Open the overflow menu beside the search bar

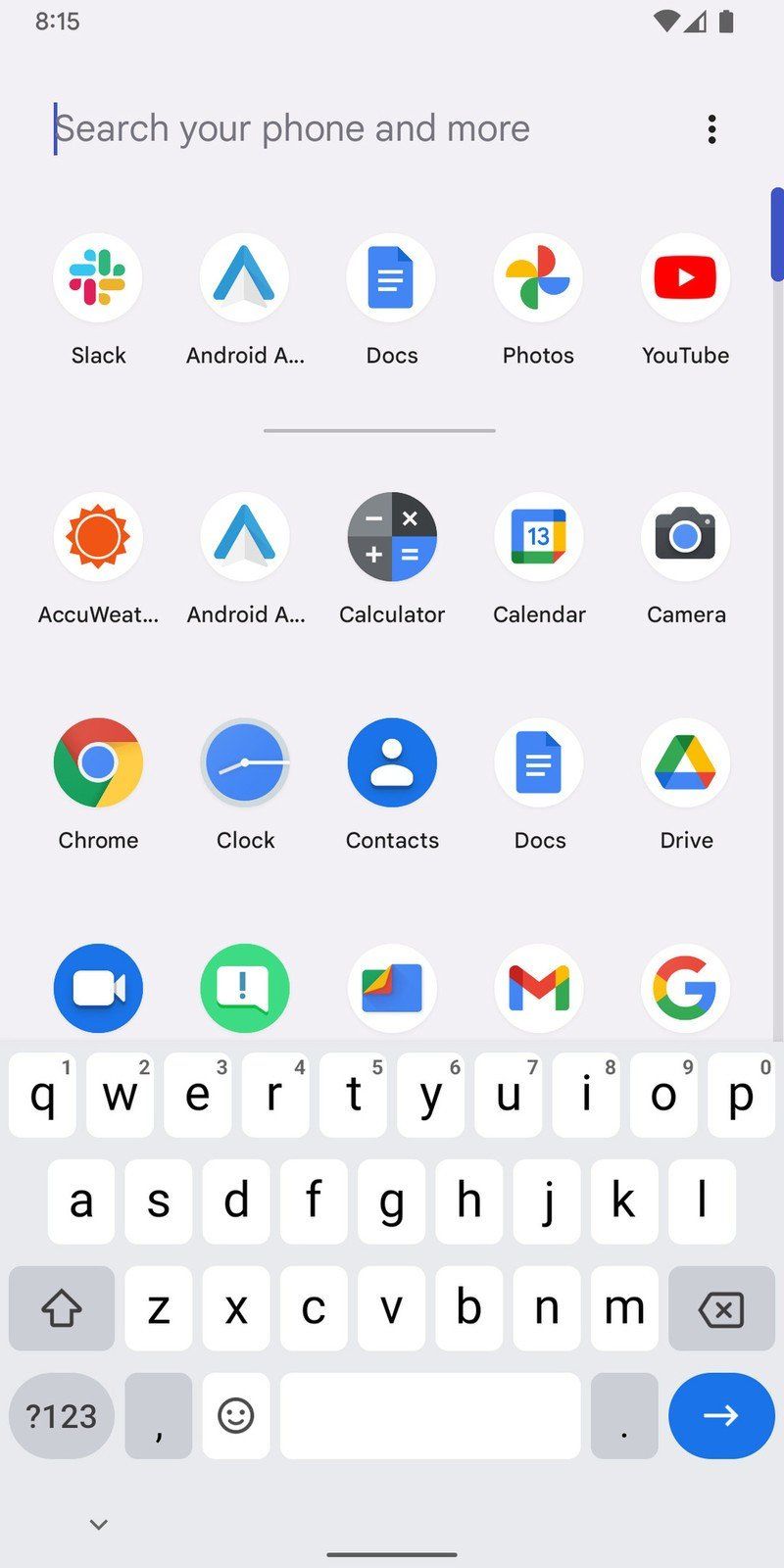click(x=711, y=128)
